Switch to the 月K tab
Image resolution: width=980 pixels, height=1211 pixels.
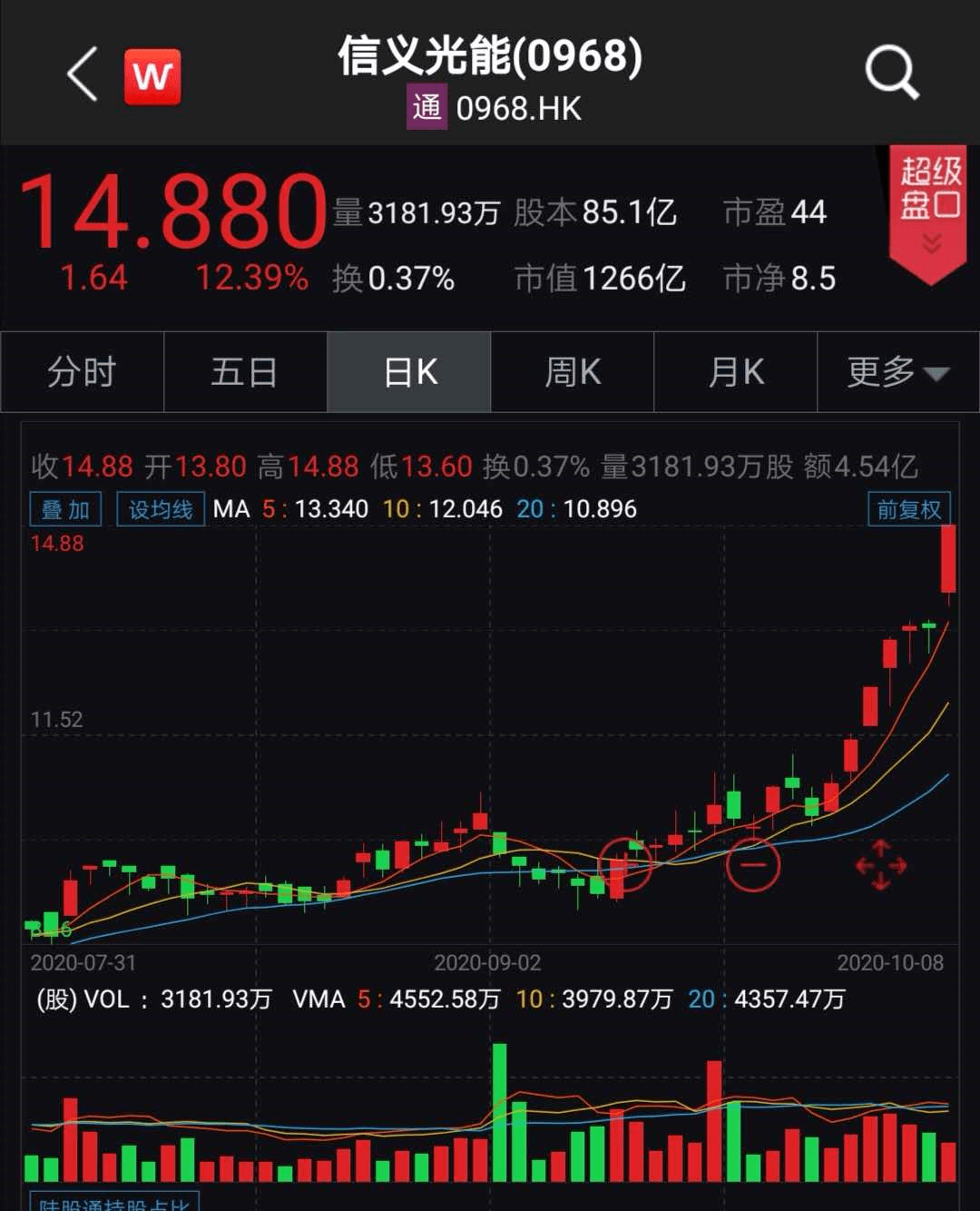coord(735,372)
